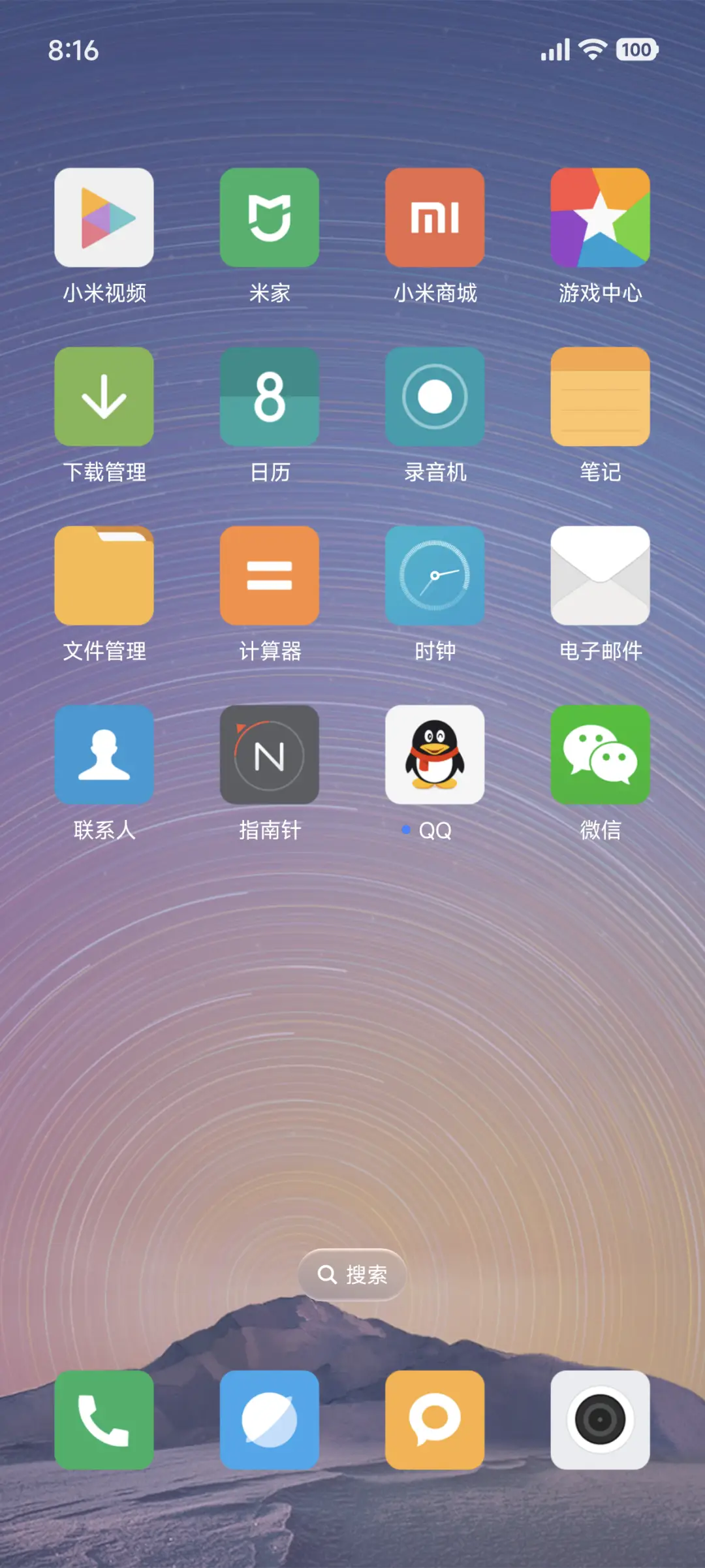Image resolution: width=705 pixels, height=1568 pixels.
Task: Launch the 游戏中心 Game Center
Action: (x=601, y=218)
